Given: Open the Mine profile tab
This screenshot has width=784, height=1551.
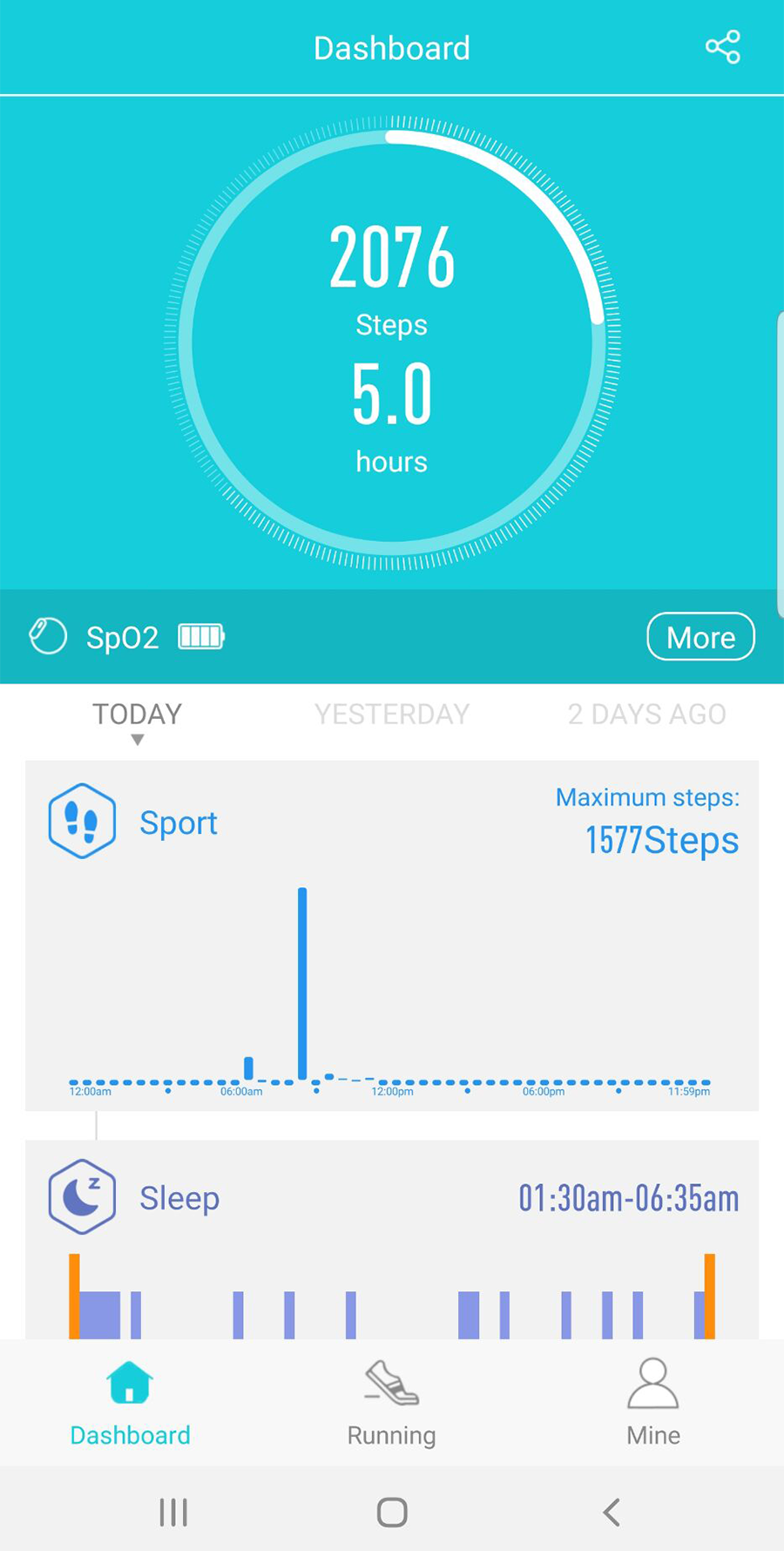Looking at the screenshot, I should pyautogui.click(x=653, y=1403).
